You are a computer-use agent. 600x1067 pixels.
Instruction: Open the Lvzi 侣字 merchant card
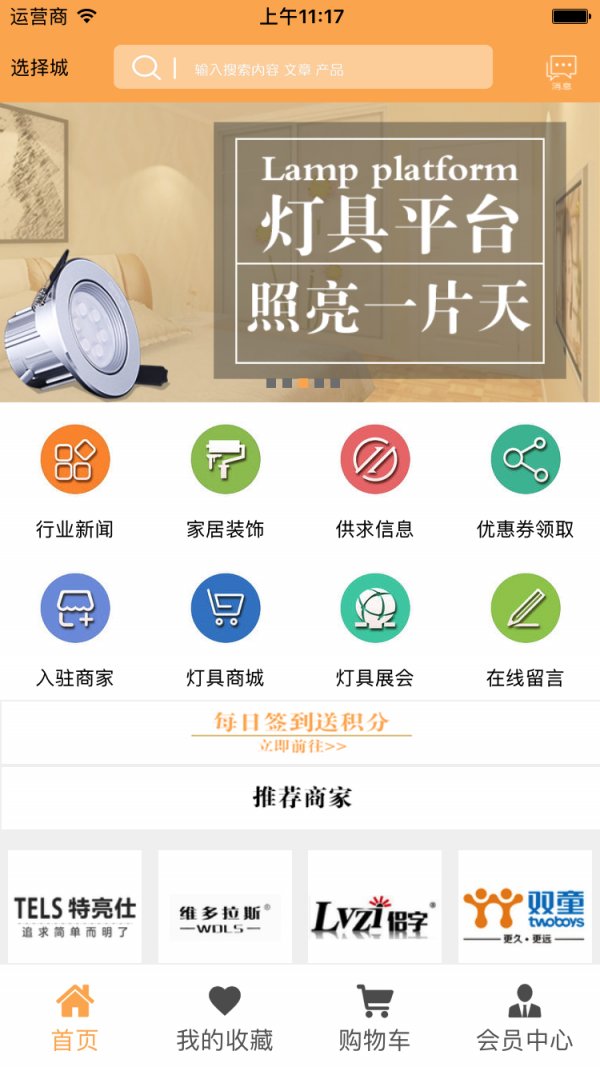[374, 910]
